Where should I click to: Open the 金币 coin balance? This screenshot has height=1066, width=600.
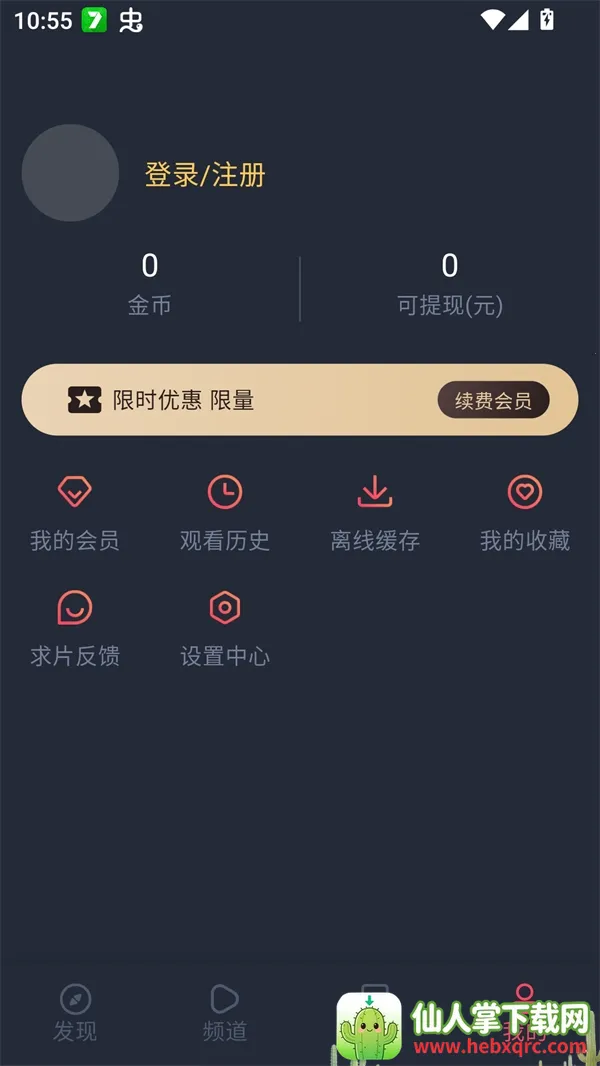150,285
